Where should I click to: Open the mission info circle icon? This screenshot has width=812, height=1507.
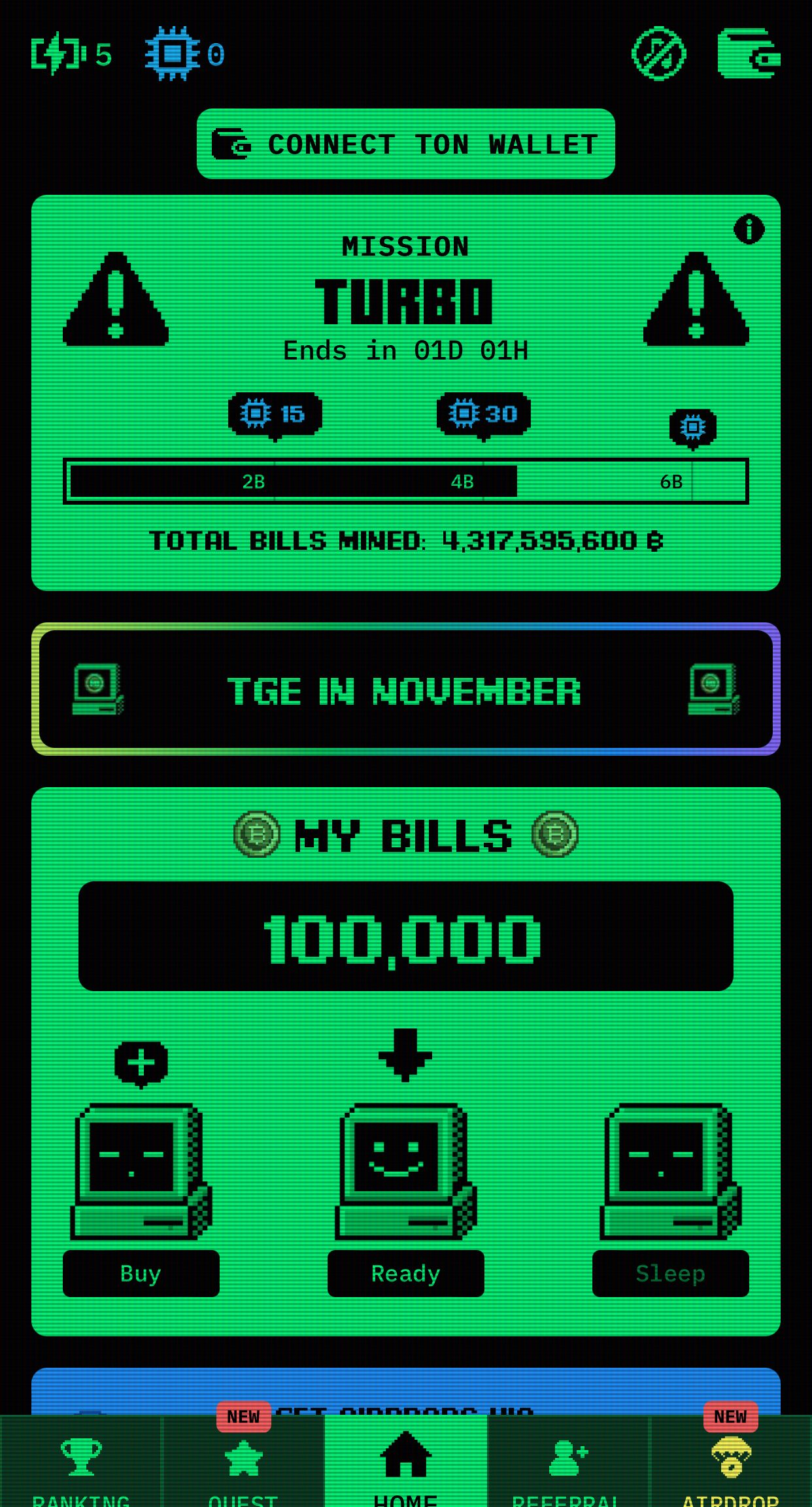pos(749,229)
